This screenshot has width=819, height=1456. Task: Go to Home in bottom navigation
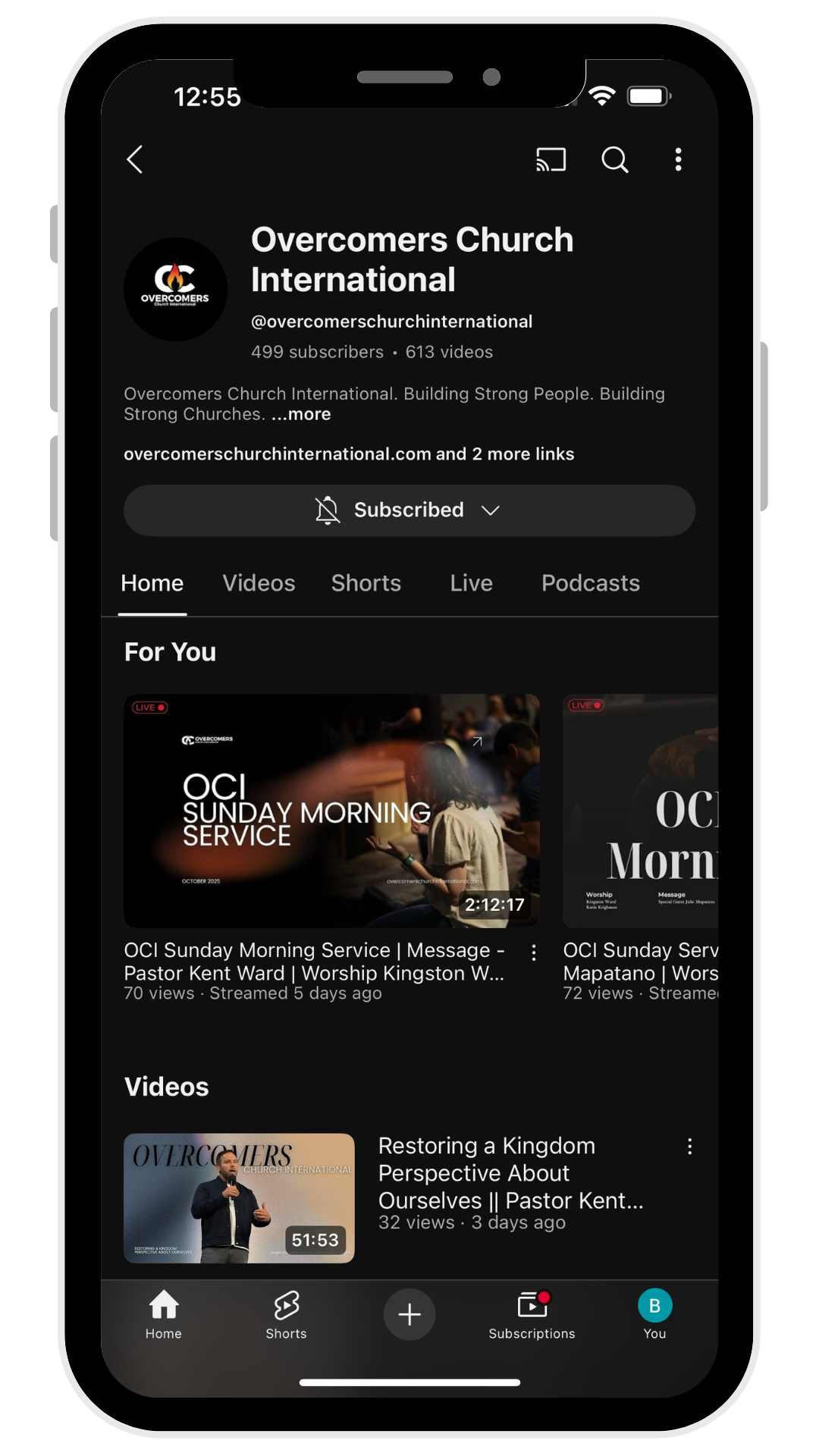pyautogui.click(x=164, y=1315)
